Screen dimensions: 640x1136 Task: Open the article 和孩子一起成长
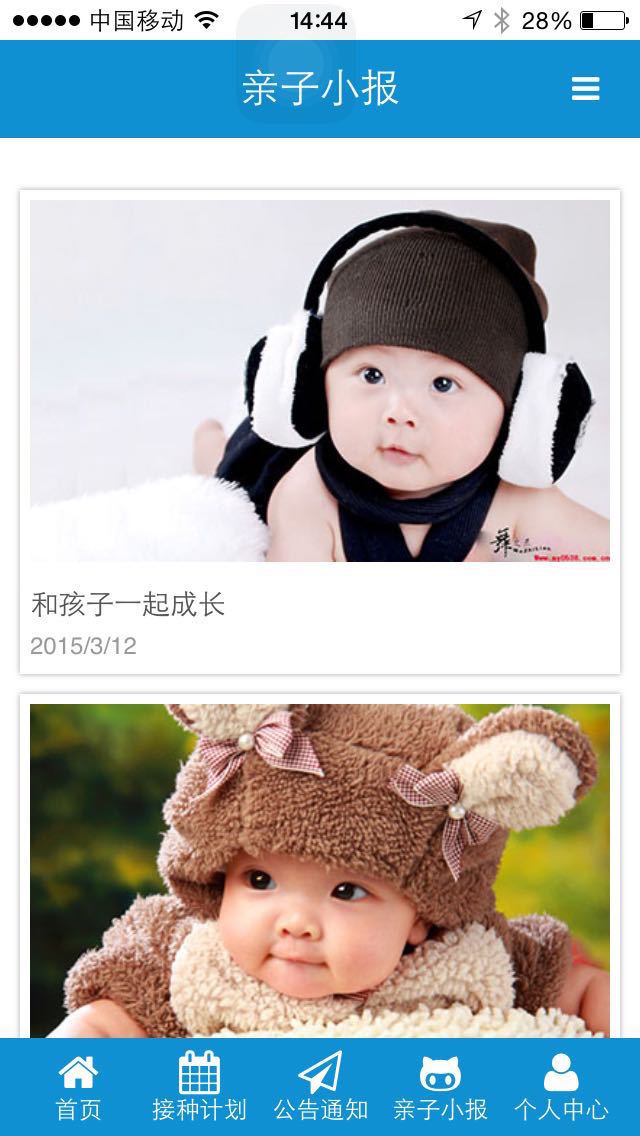click(x=128, y=604)
